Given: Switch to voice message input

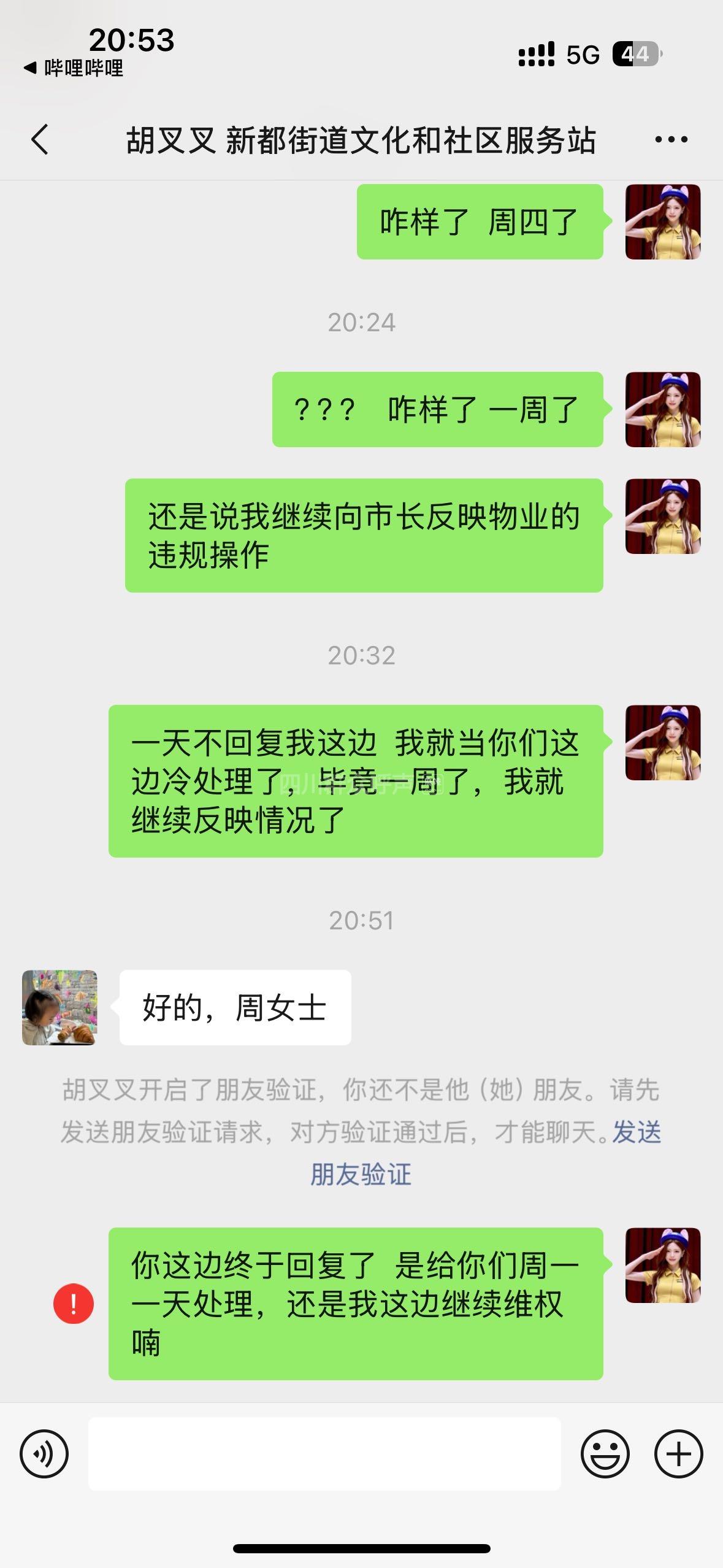Looking at the screenshot, I should tap(44, 1453).
